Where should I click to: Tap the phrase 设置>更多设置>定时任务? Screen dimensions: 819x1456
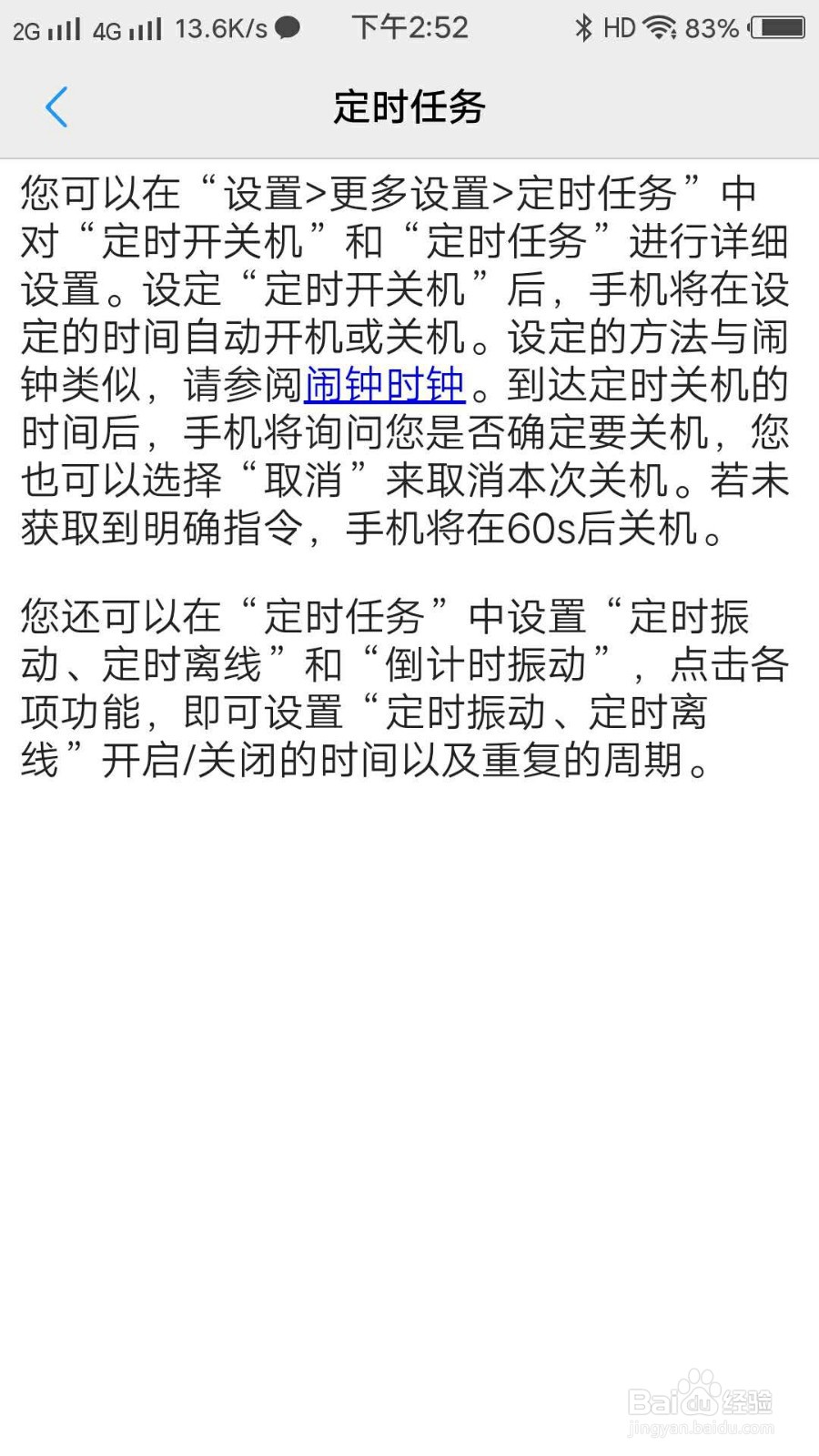pos(450,191)
